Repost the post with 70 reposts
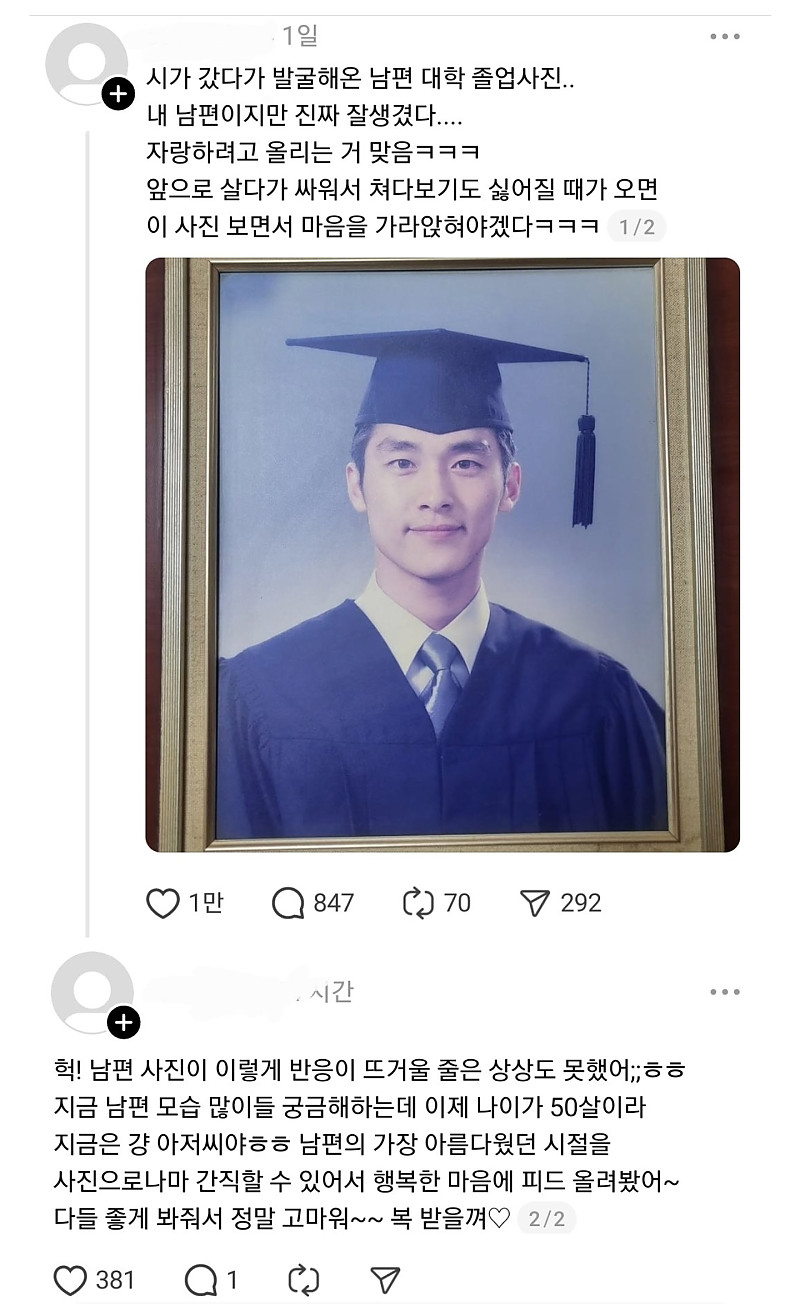The width and height of the screenshot is (800, 1306). (x=417, y=903)
